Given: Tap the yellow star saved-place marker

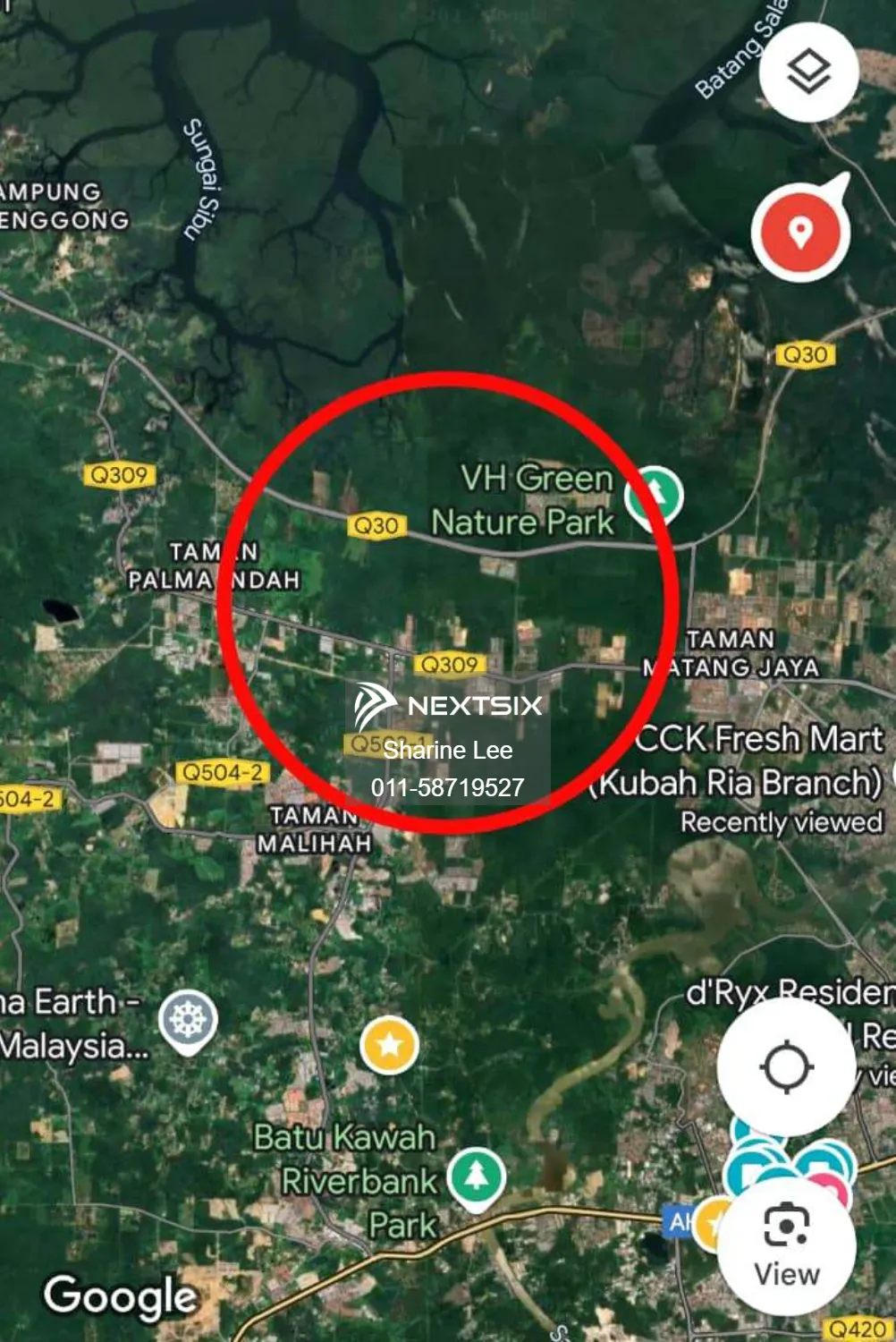Looking at the screenshot, I should point(388,1042).
